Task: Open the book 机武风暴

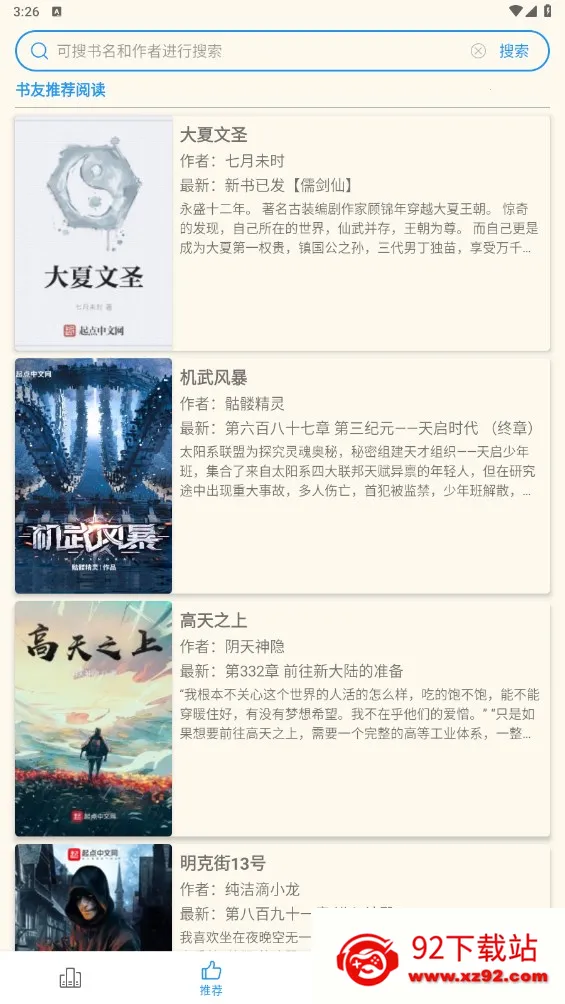Action: pyautogui.click(x=282, y=476)
